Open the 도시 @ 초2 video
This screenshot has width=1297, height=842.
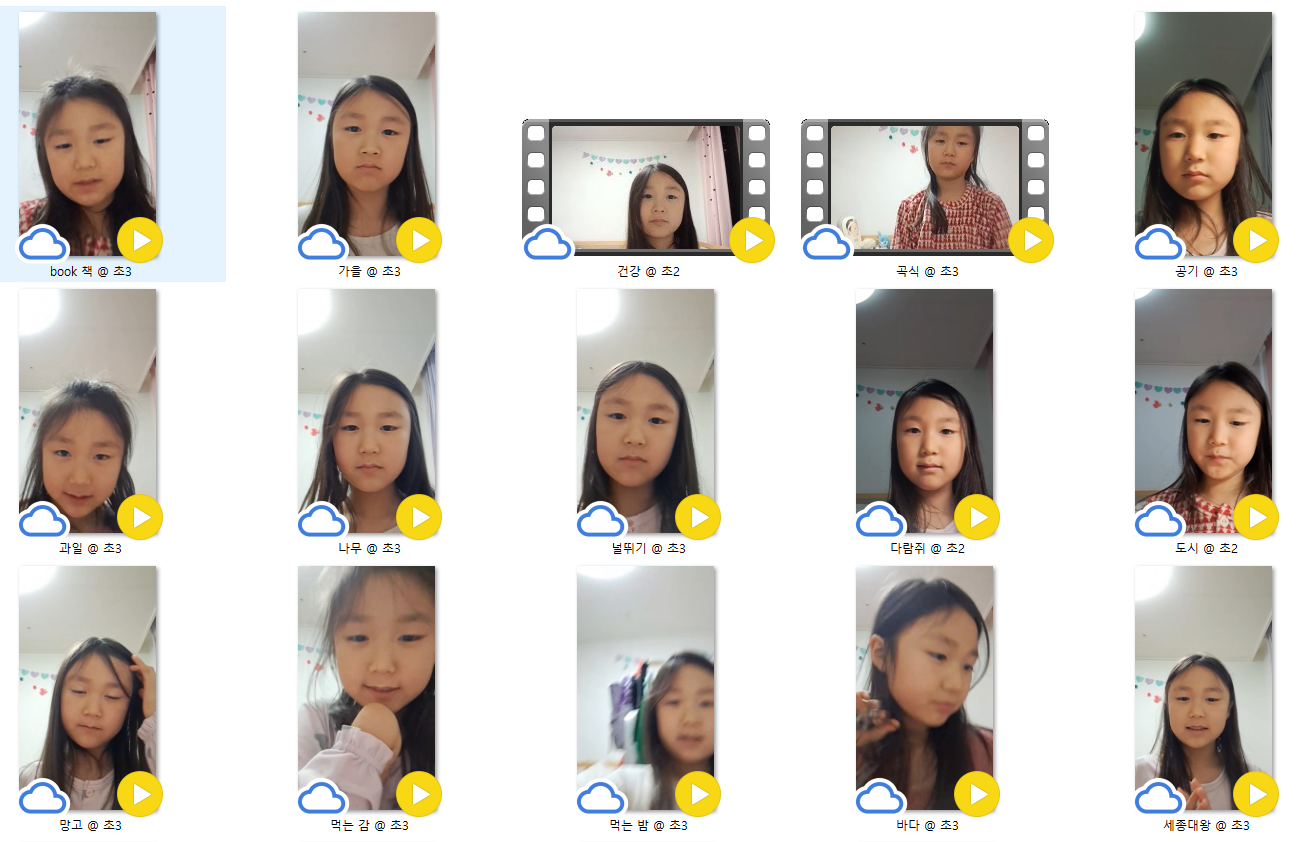pyautogui.click(x=1203, y=411)
